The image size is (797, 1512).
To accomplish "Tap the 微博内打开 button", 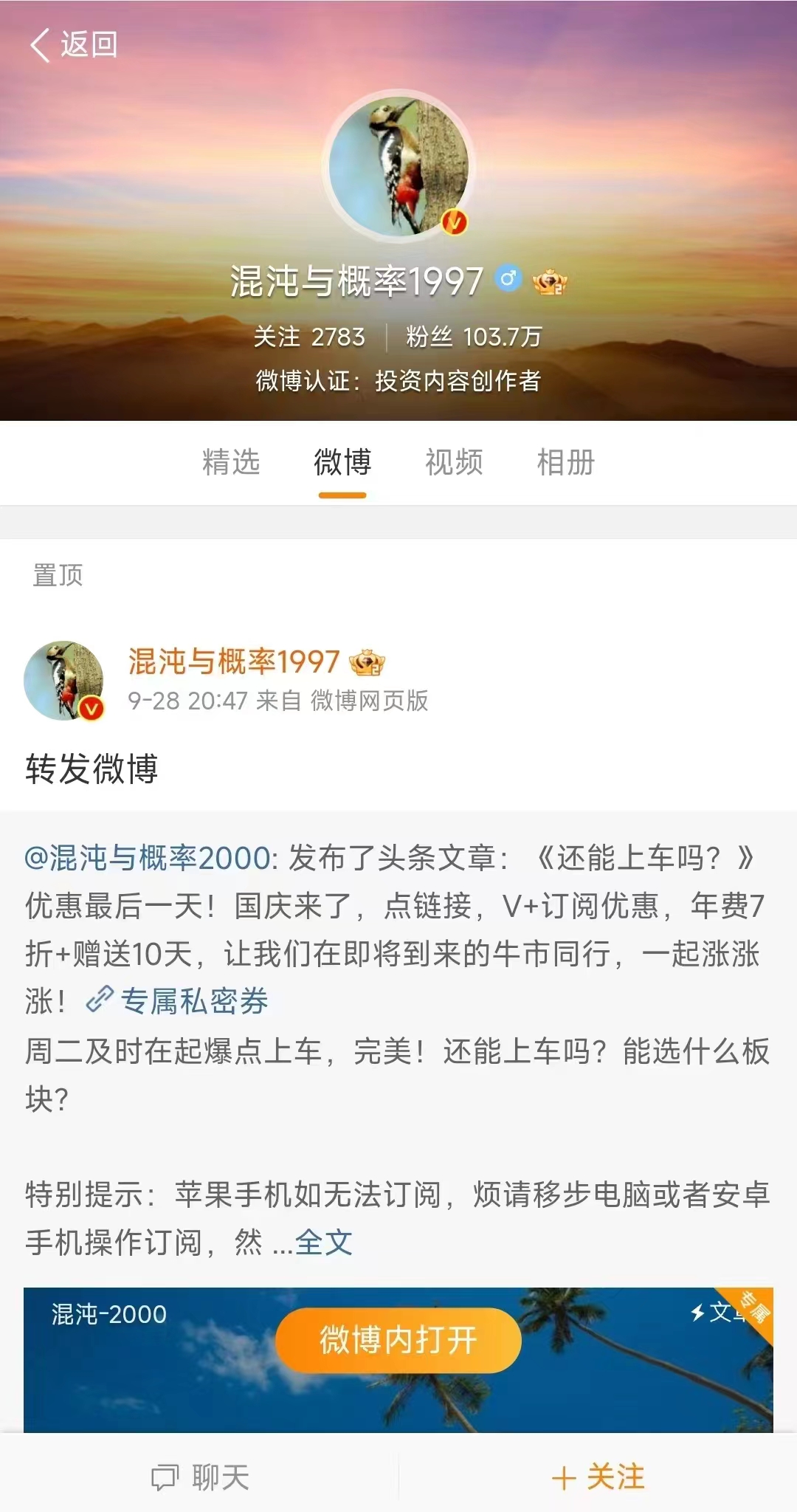I will coord(398,1340).
